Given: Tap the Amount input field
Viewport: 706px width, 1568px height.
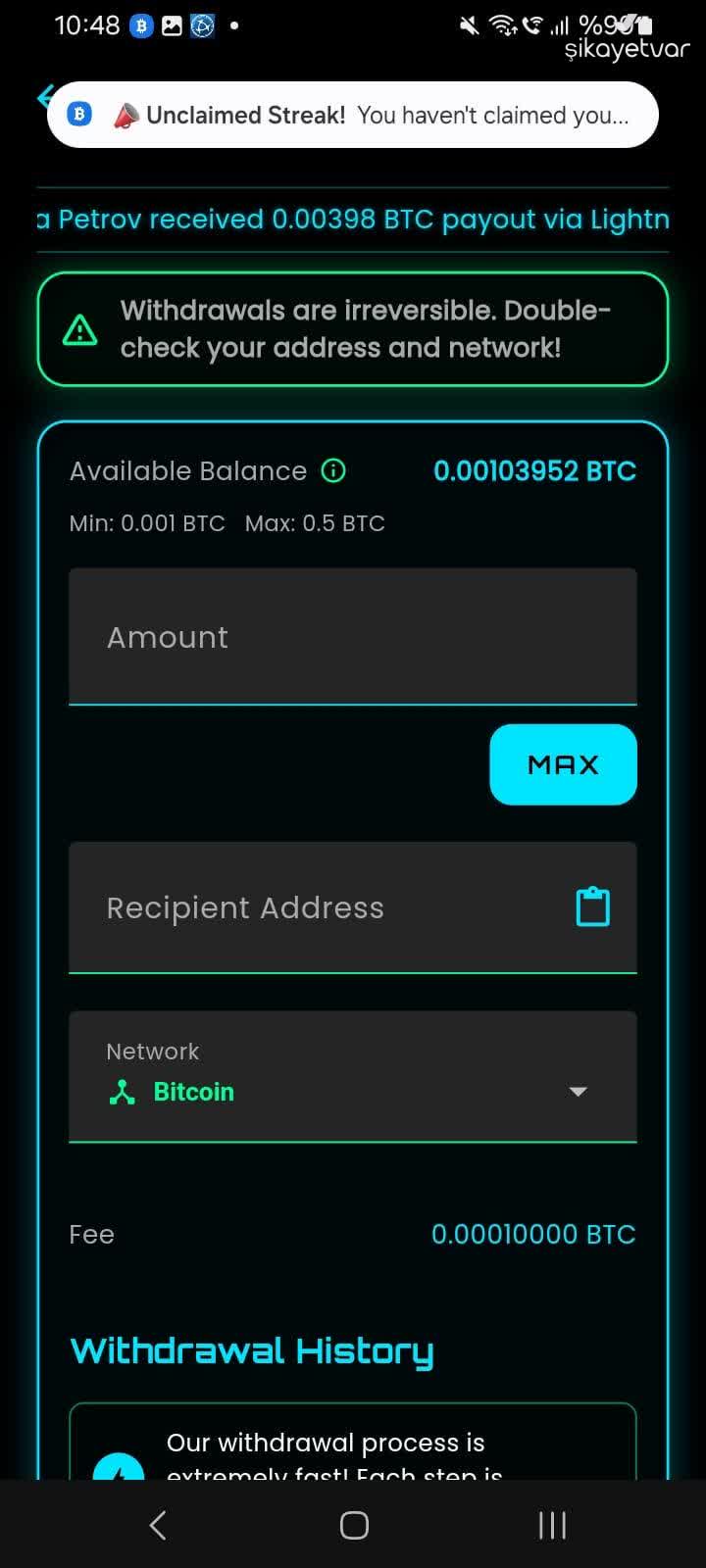Looking at the screenshot, I should click(353, 637).
